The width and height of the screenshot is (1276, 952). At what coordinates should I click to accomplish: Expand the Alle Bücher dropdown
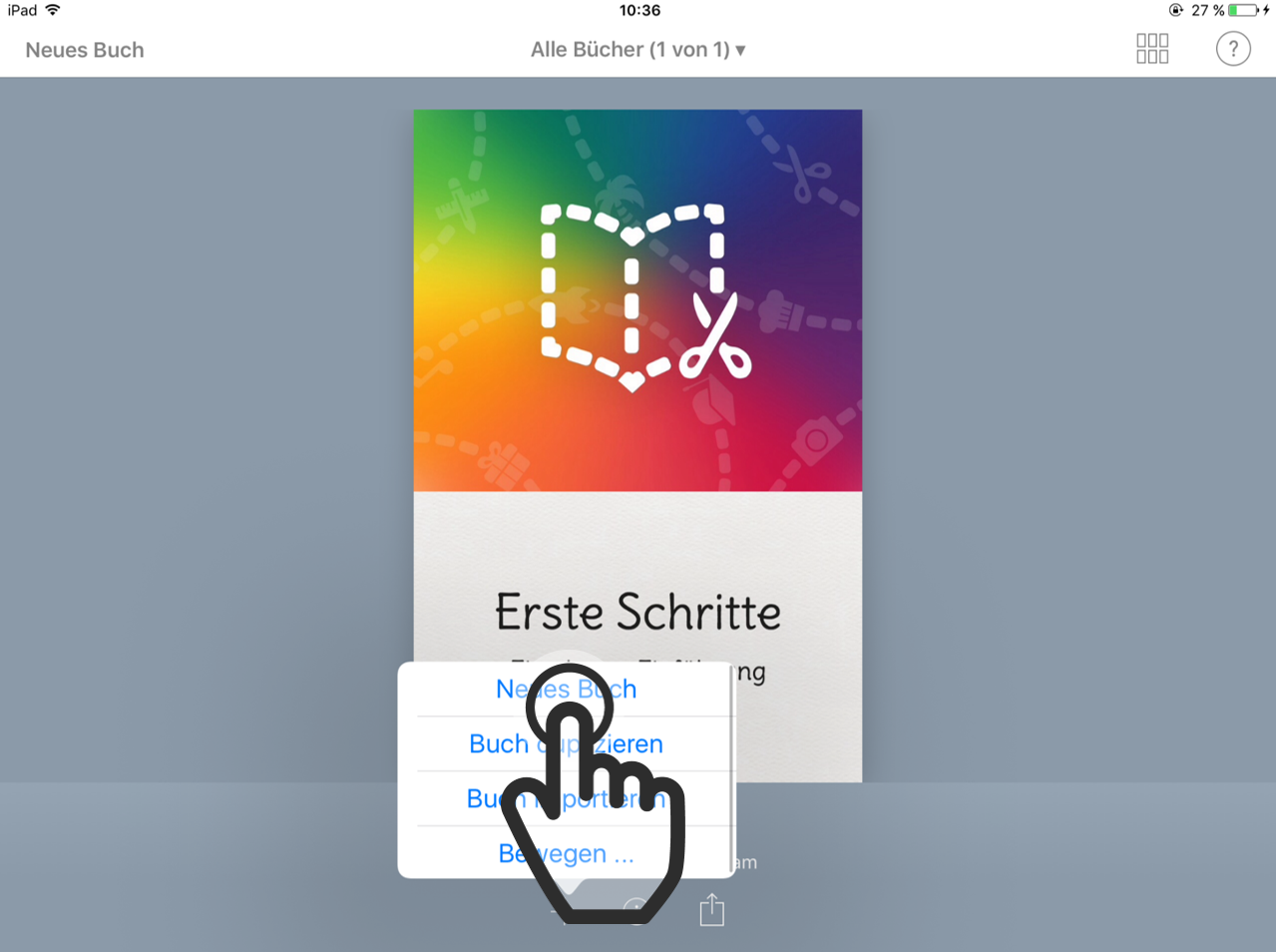[x=638, y=50]
